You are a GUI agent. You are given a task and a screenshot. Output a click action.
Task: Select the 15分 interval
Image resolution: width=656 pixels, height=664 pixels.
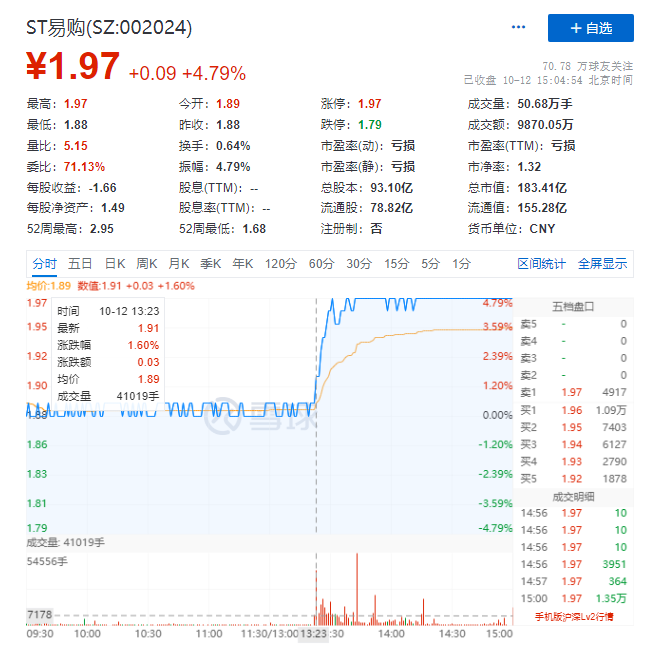(x=397, y=264)
